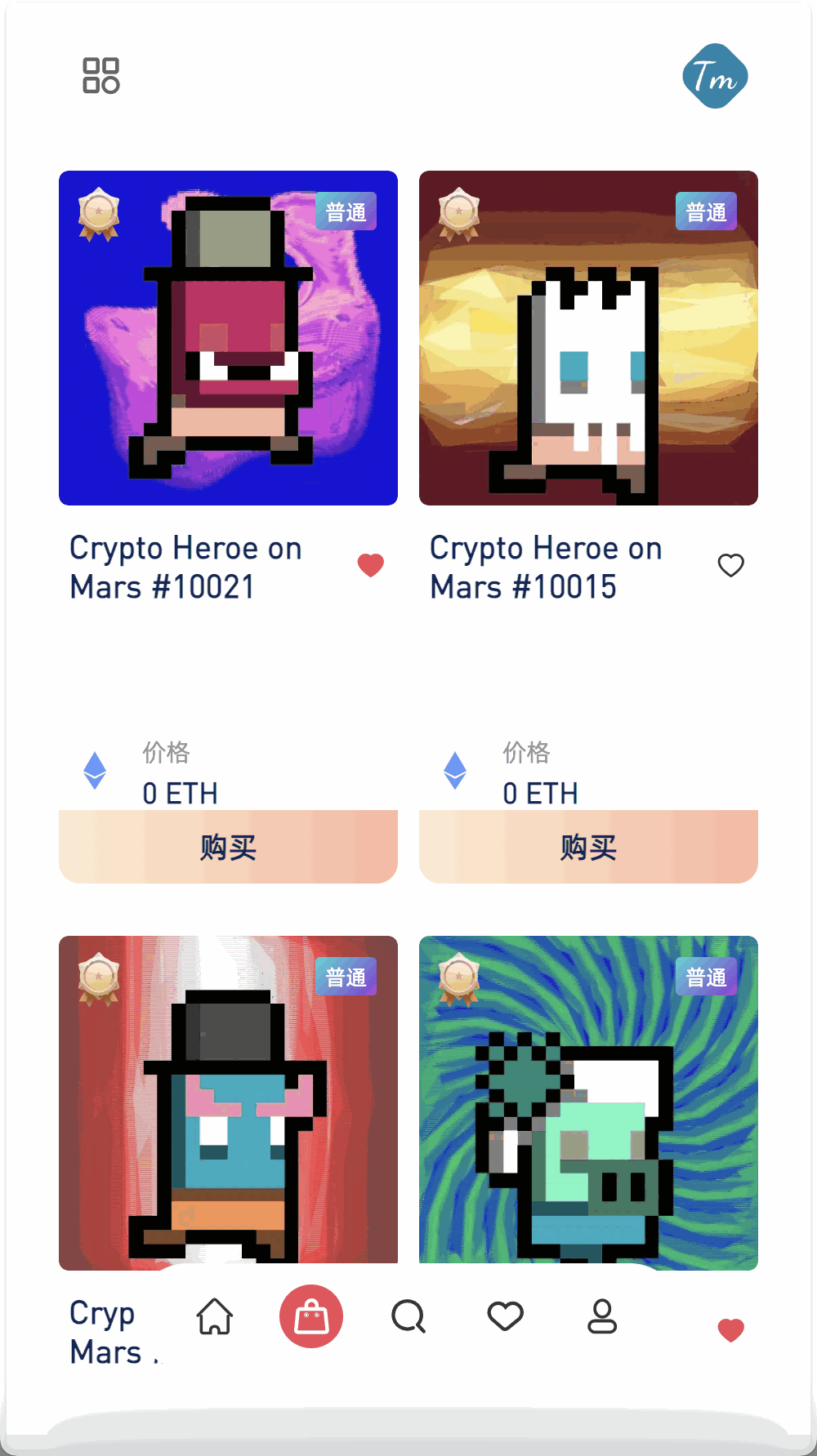Click the Search icon in bottom bar
The height and width of the screenshot is (1456, 817).
point(408,1316)
